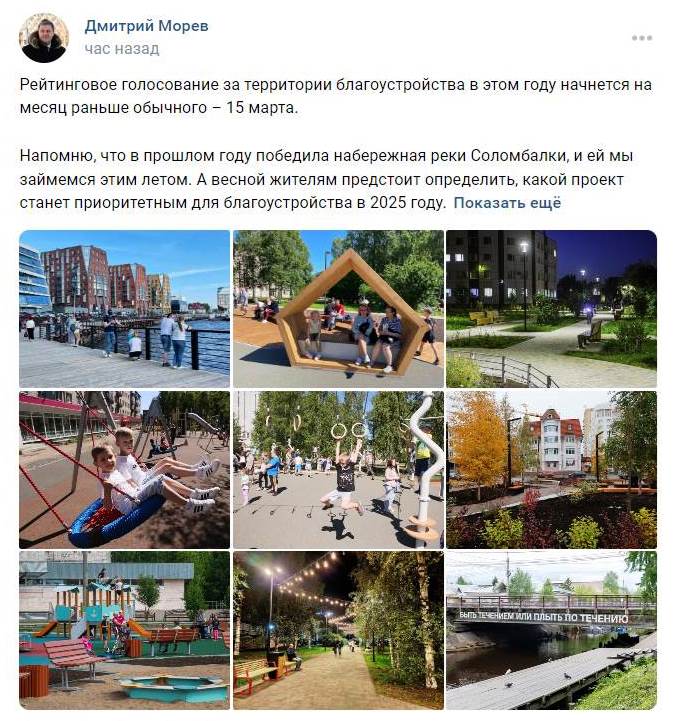This screenshot has height=721, width=677.
Task: Open the post timestamp час назад
Action: (121, 48)
